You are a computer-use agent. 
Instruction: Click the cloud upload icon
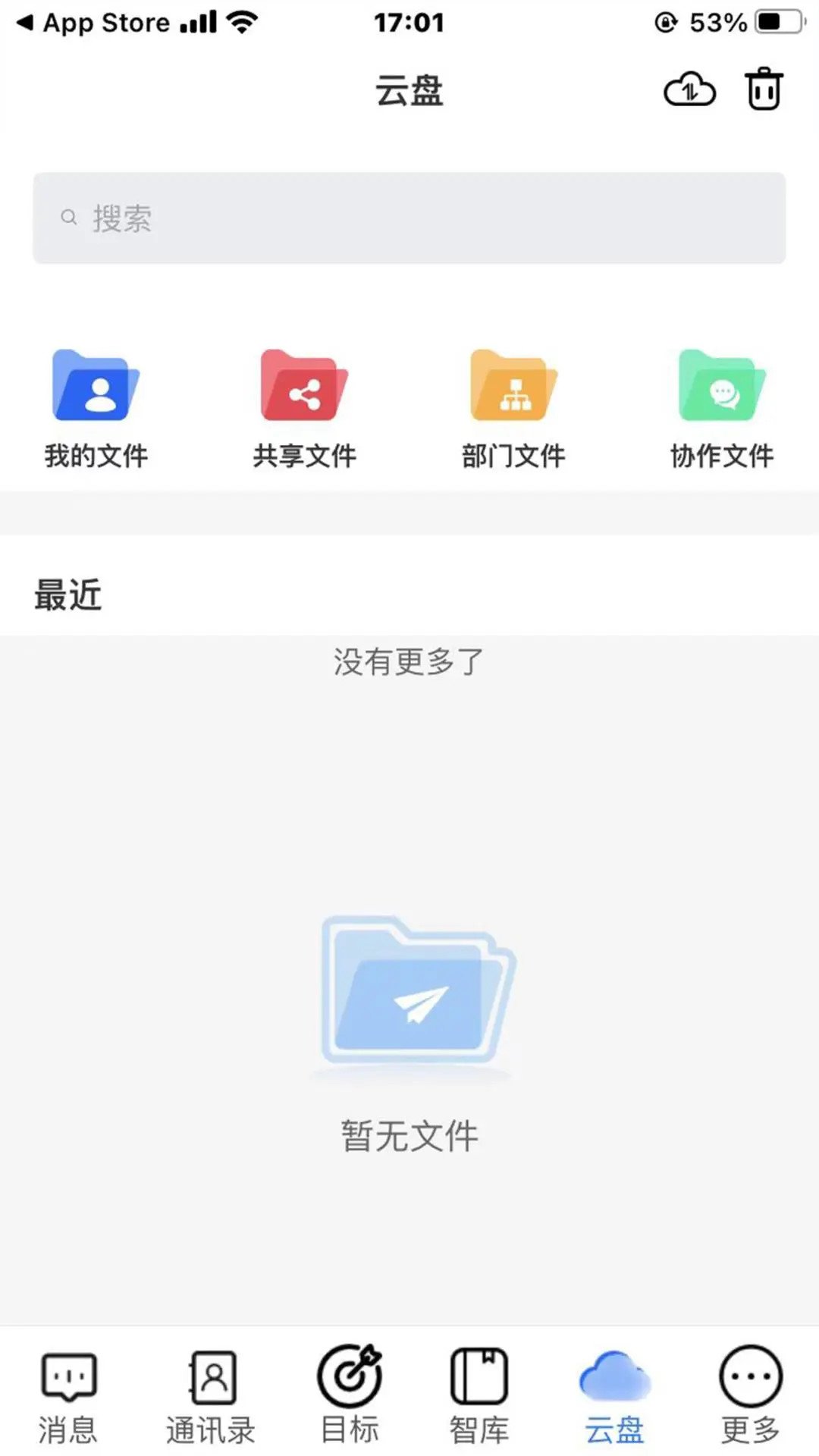pyautogui.click(x=689, y=89)
